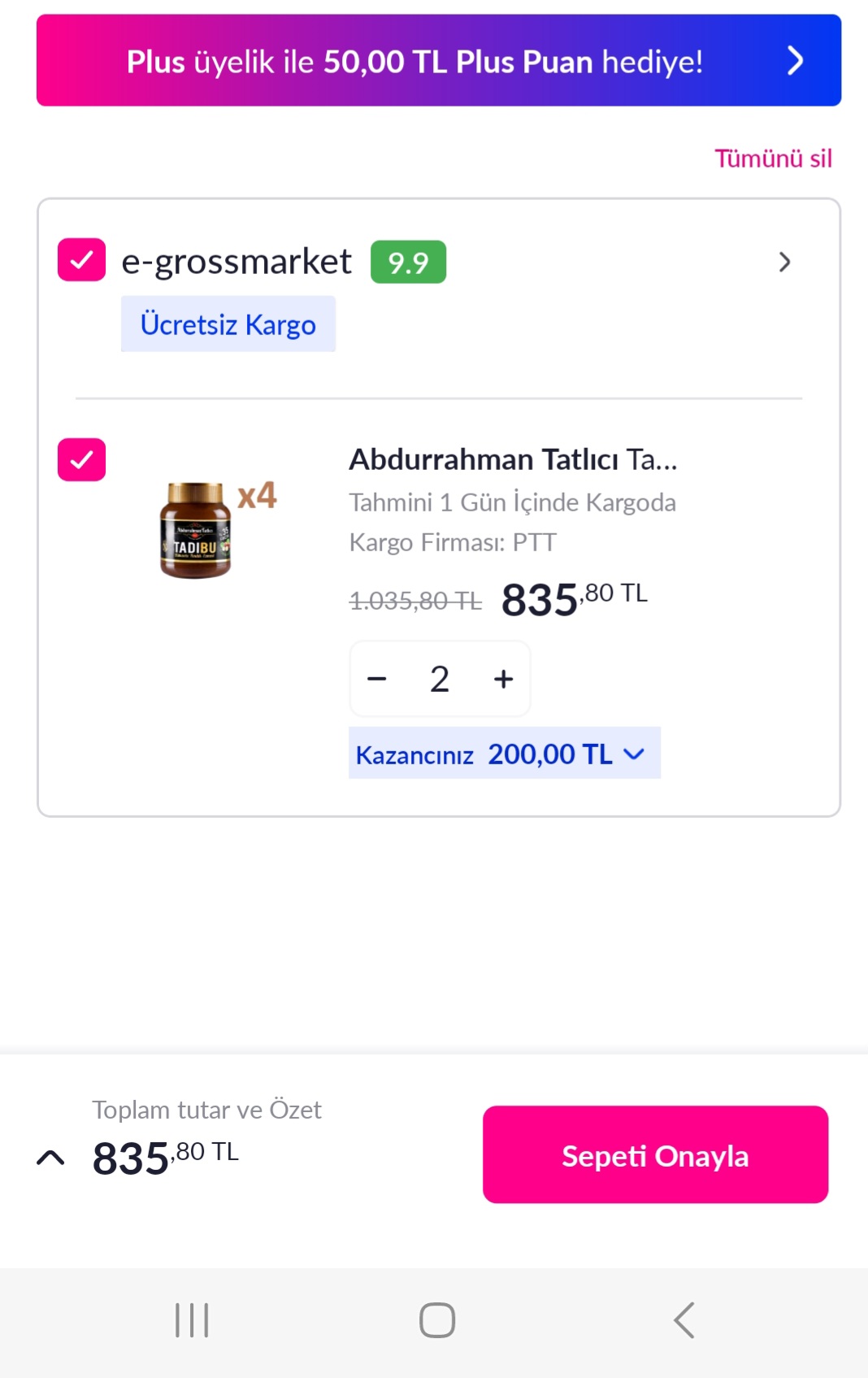Confirm cart with Sepeti Onayla
Image resolution: width=868 pixels, height=1378 pixels.
655,1154
